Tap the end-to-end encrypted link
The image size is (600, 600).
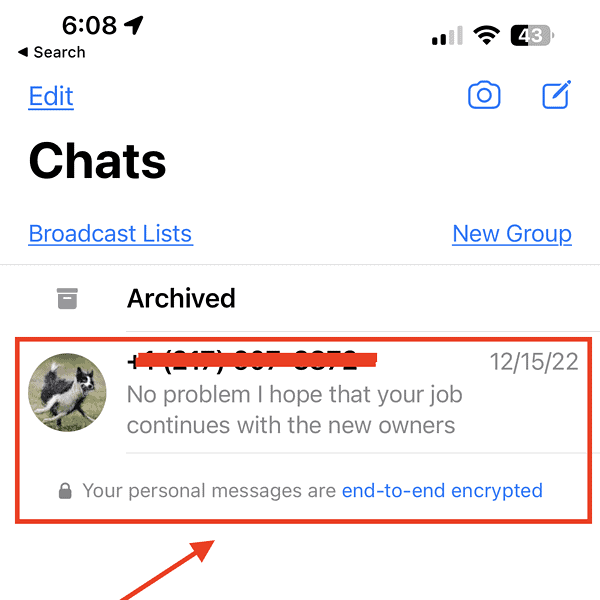click(x=442, y=491)
